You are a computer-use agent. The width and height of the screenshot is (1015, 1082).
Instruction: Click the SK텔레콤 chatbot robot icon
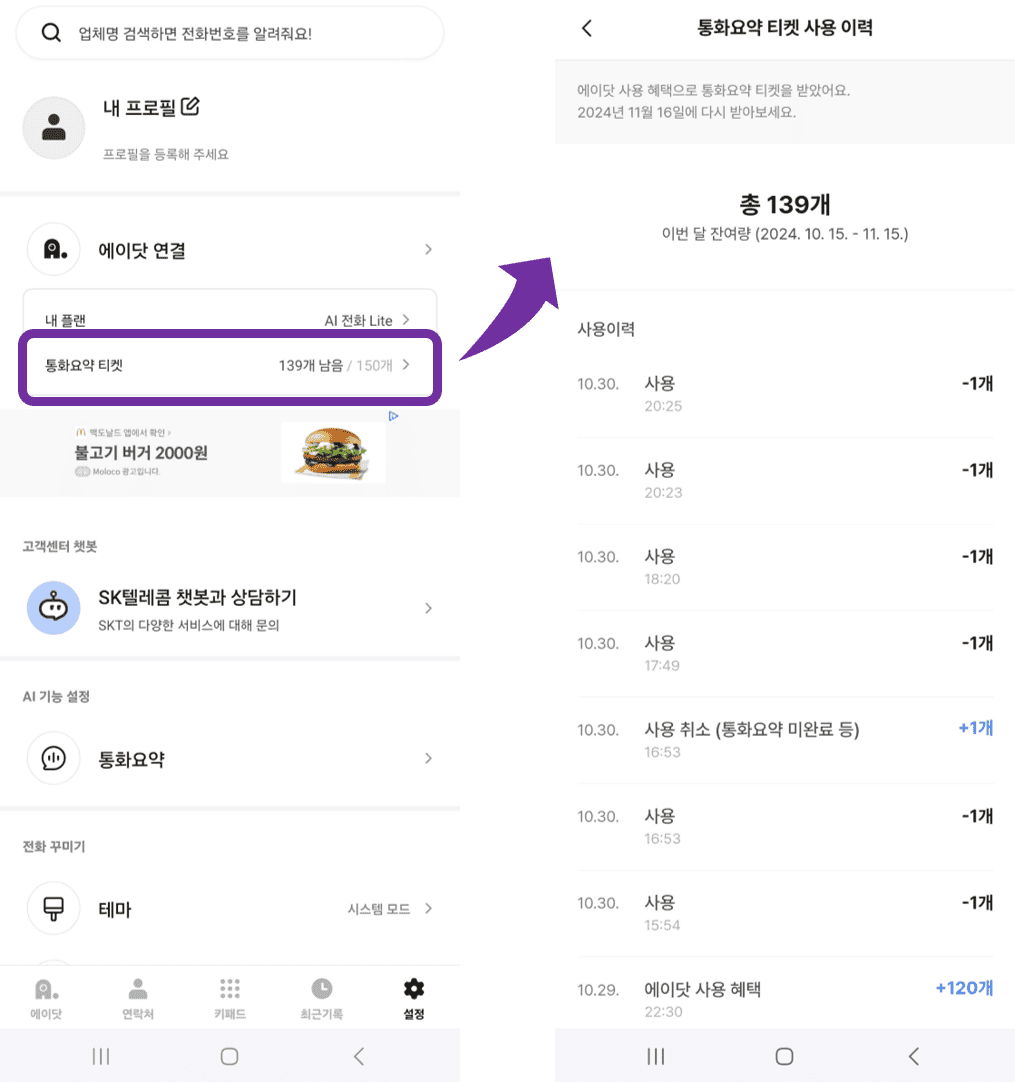(x=52, y=608)
